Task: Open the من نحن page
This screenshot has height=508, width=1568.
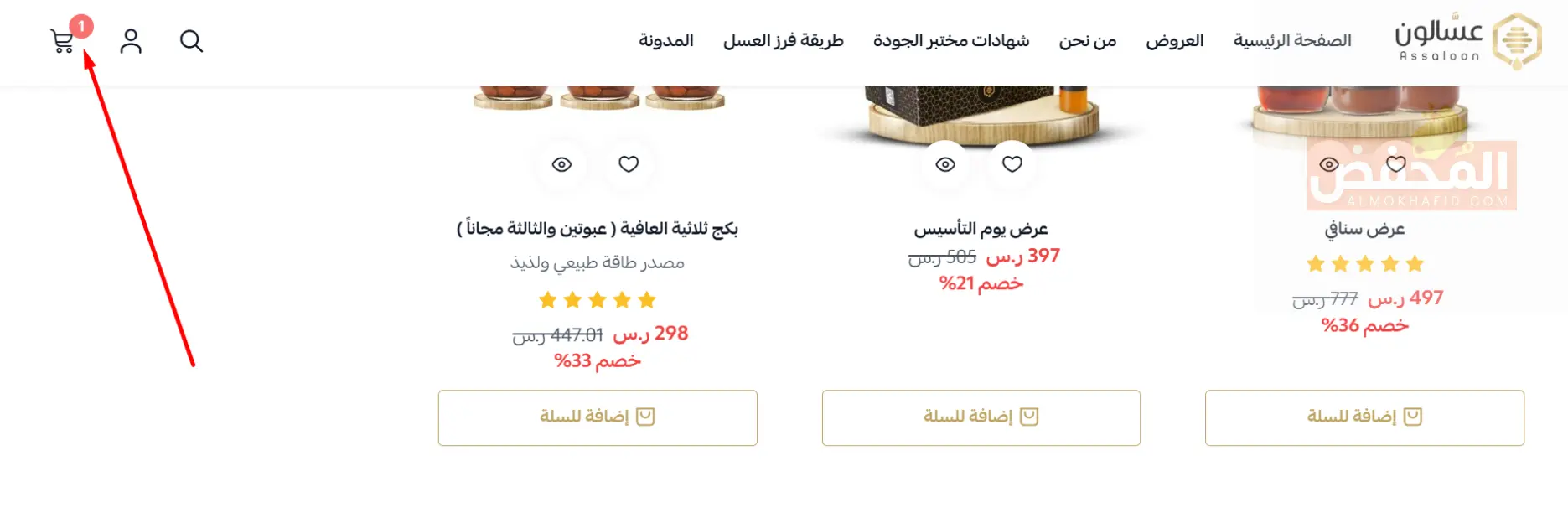Action: (1087, 40)
